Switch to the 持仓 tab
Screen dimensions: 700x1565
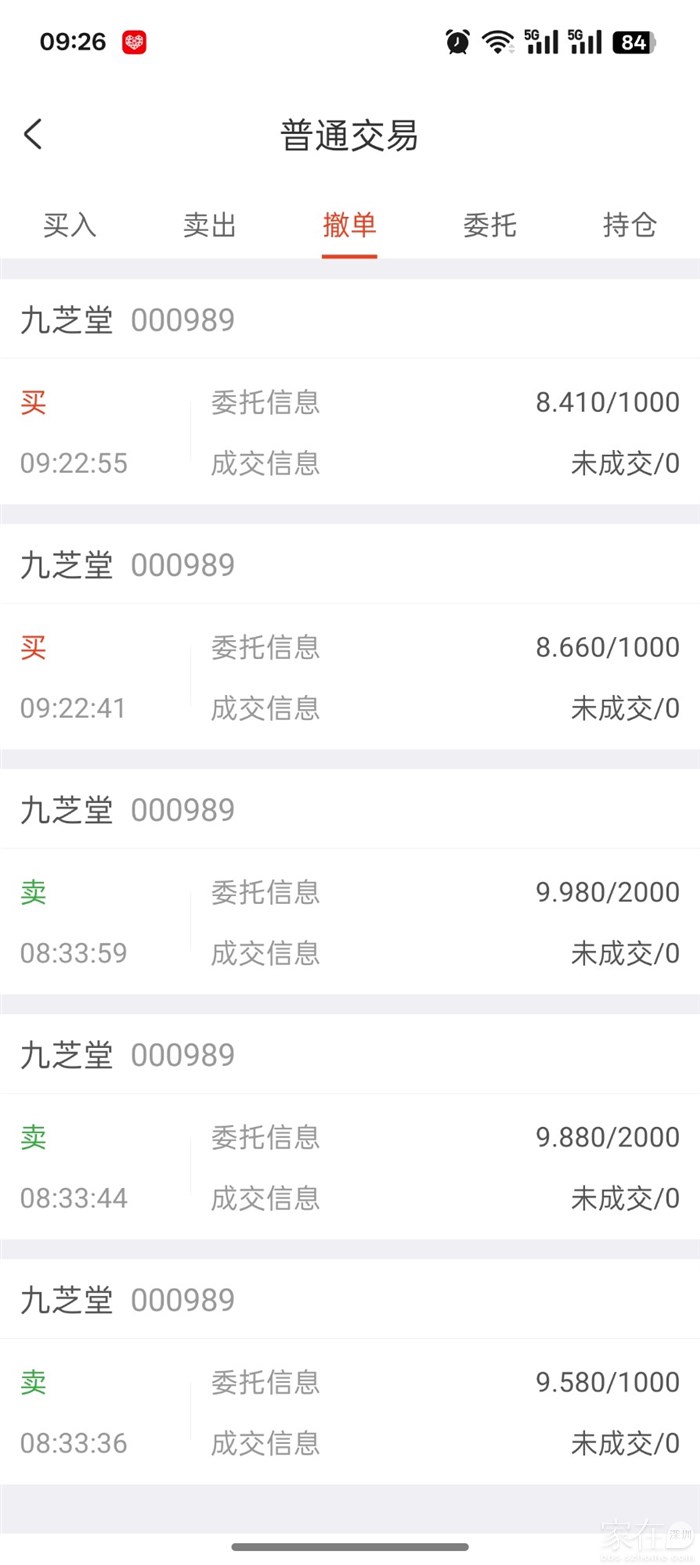629,225
